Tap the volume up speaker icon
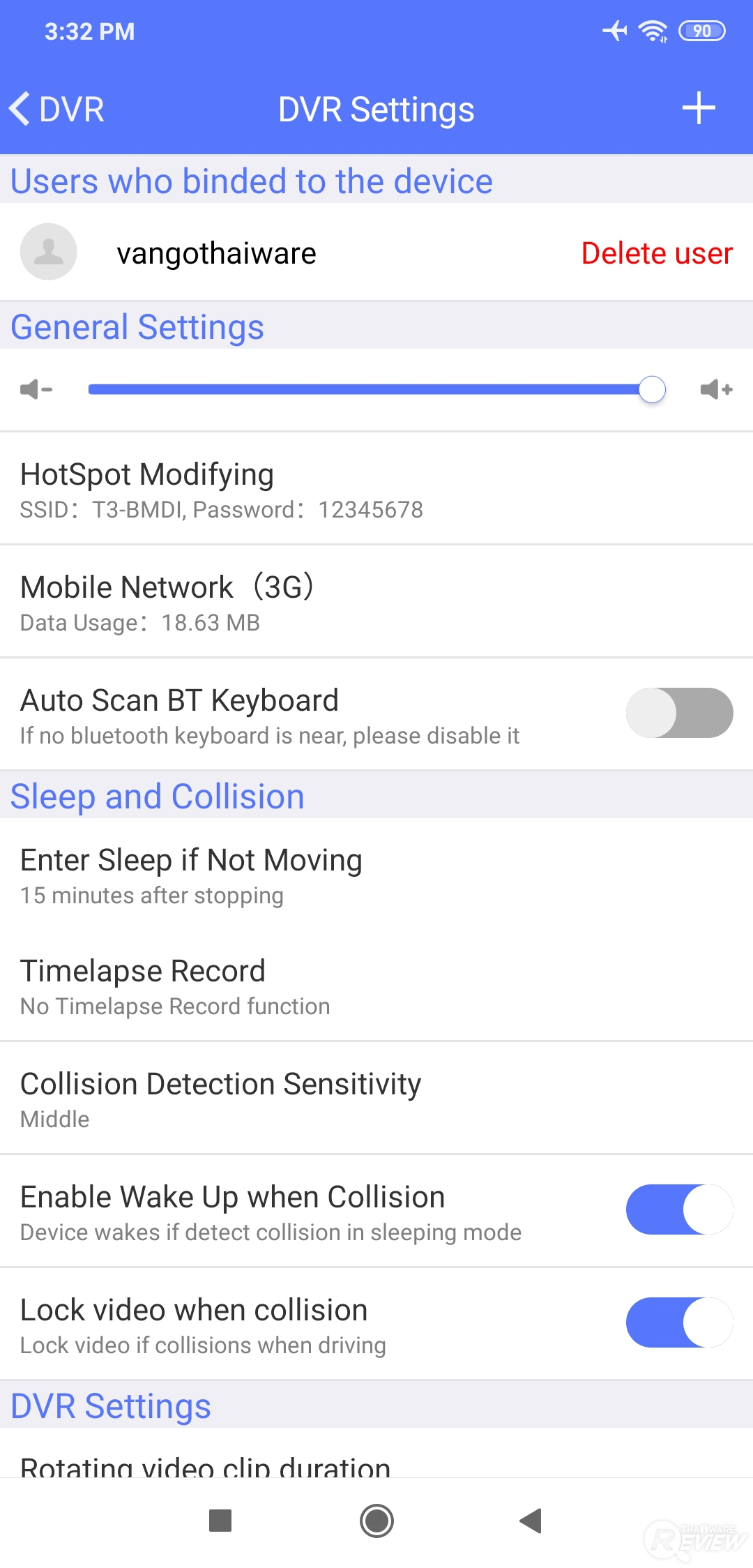 pyautogui.click(x=716, y=389)
